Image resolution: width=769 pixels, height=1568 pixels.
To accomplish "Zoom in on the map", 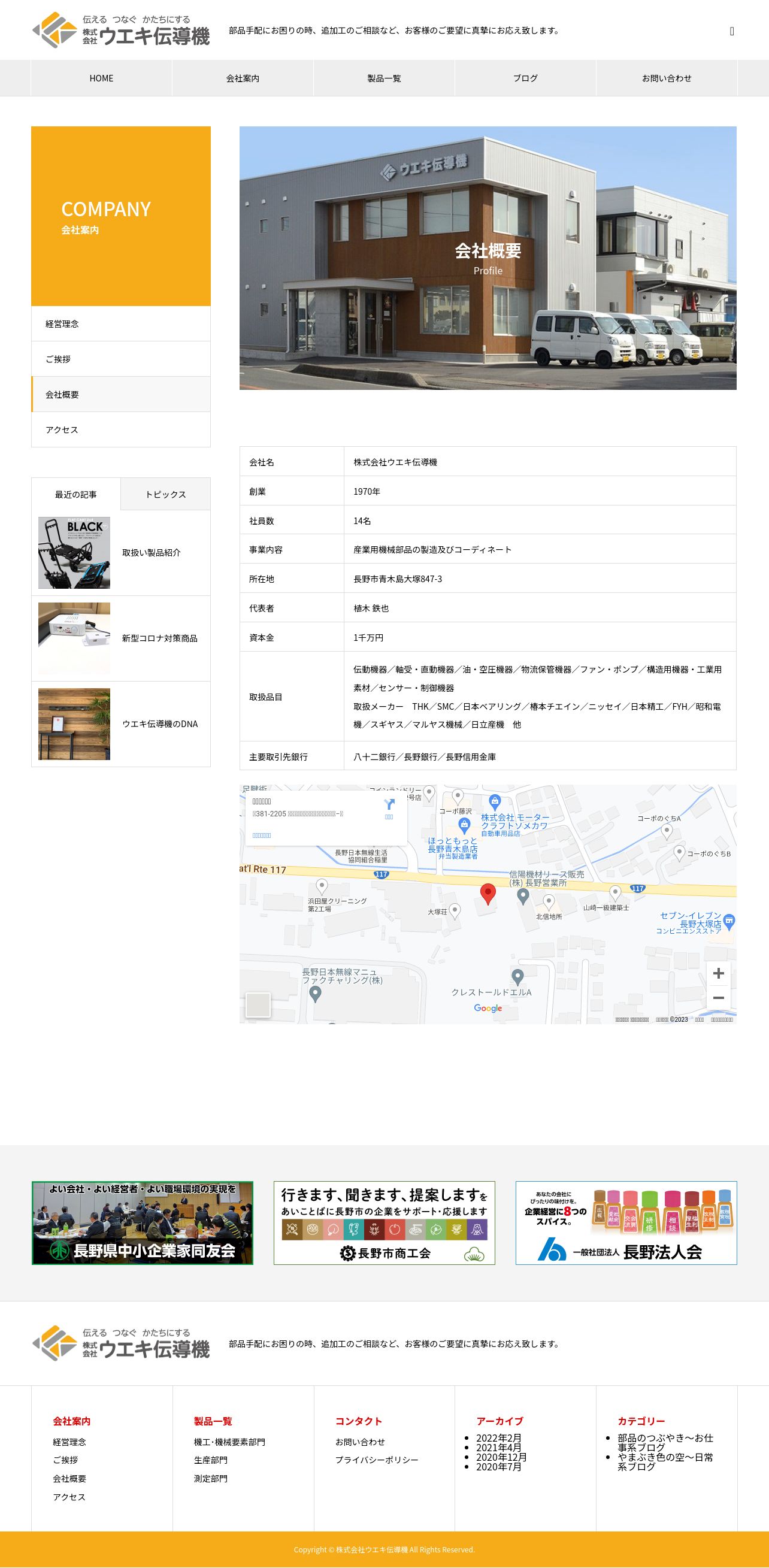I will (718, 973).
